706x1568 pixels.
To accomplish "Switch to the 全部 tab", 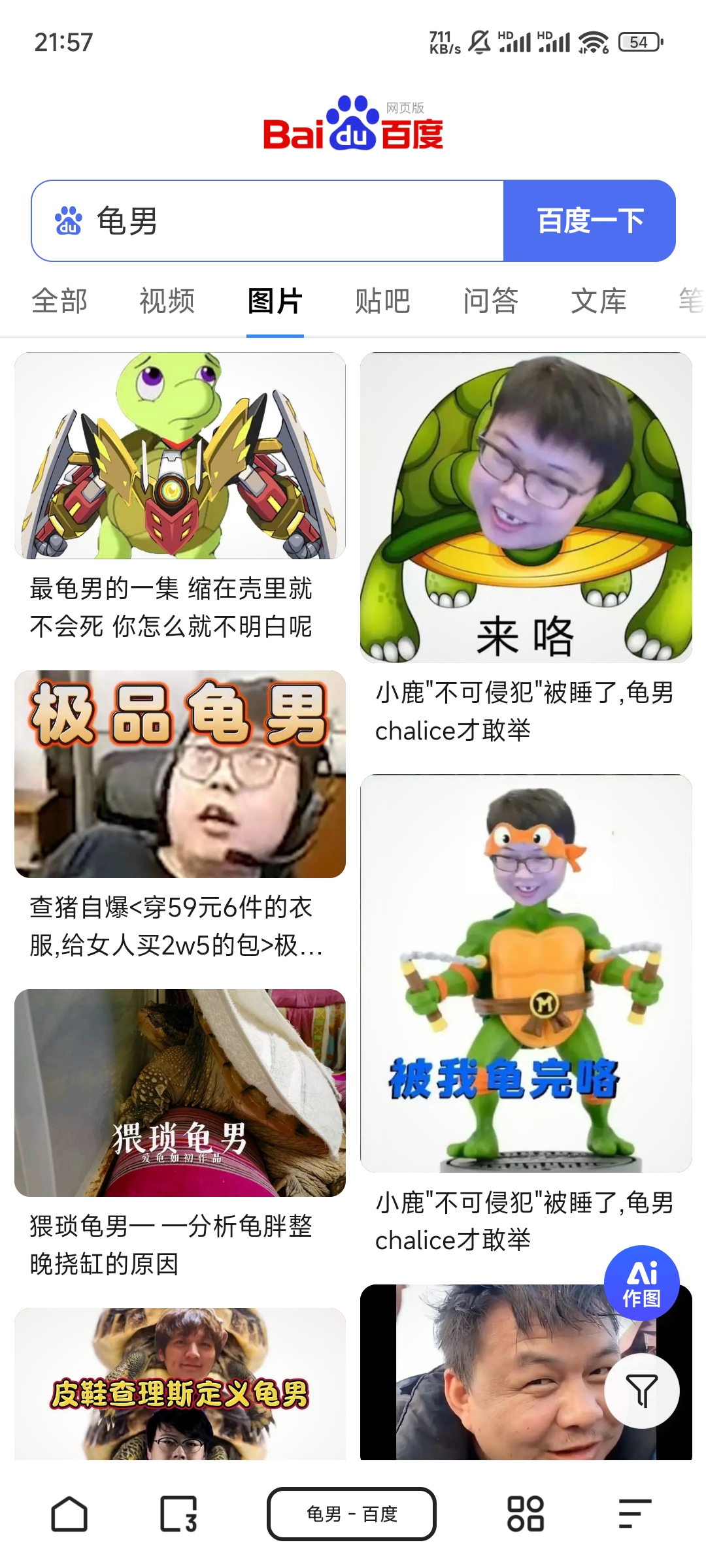I will 60,302.
